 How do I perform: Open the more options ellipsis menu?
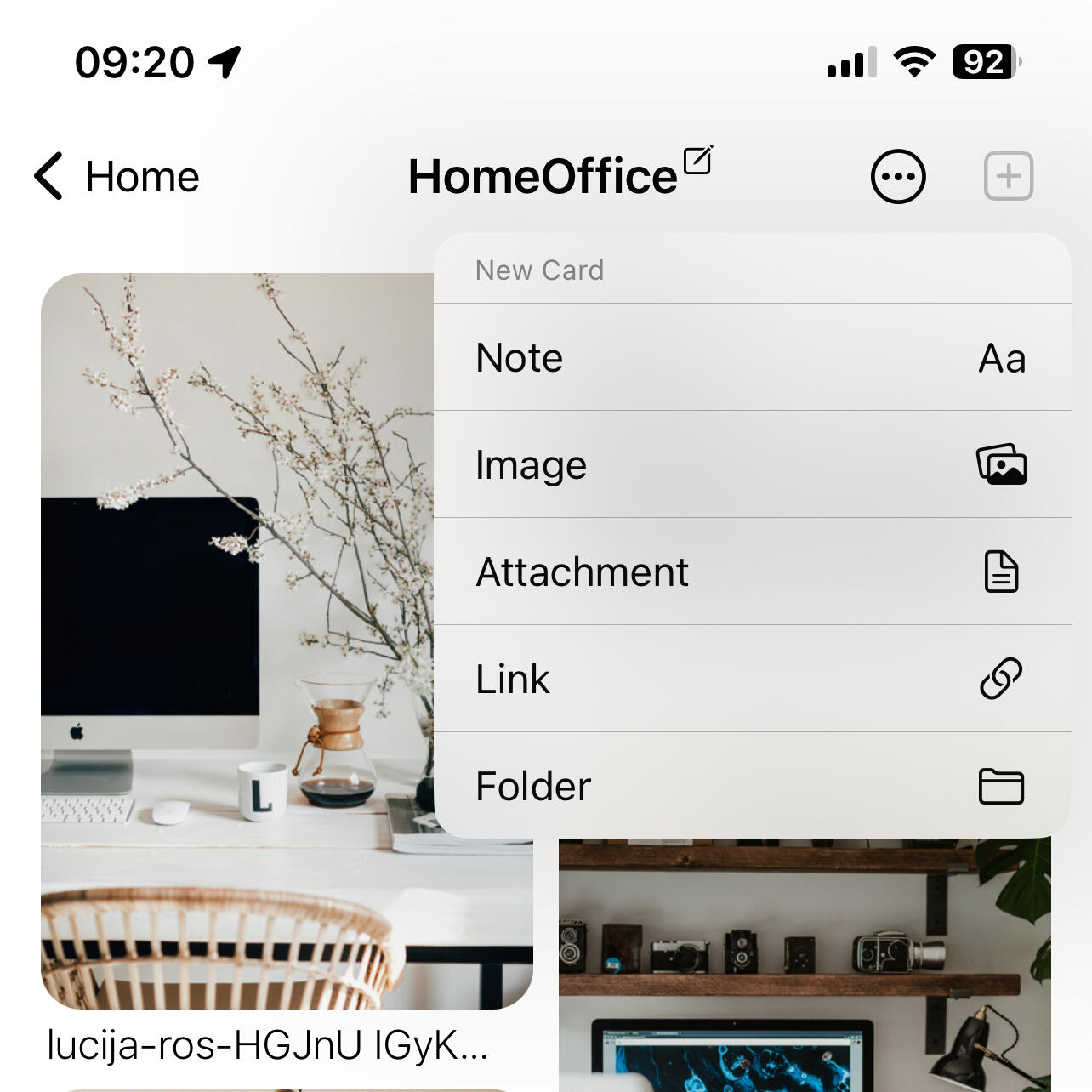click(x=897, y=177)
